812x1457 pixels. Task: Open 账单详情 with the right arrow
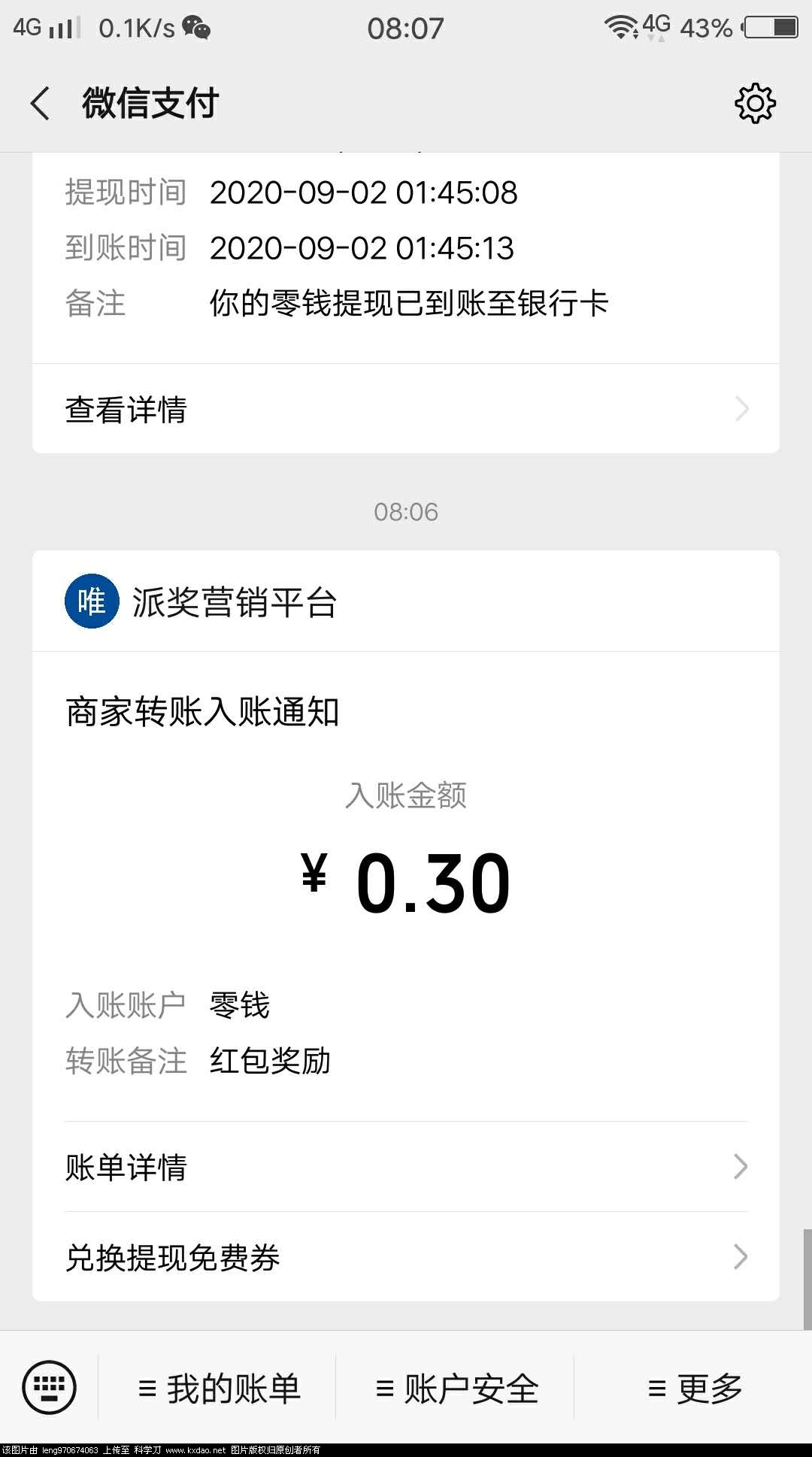point(743,1166)
